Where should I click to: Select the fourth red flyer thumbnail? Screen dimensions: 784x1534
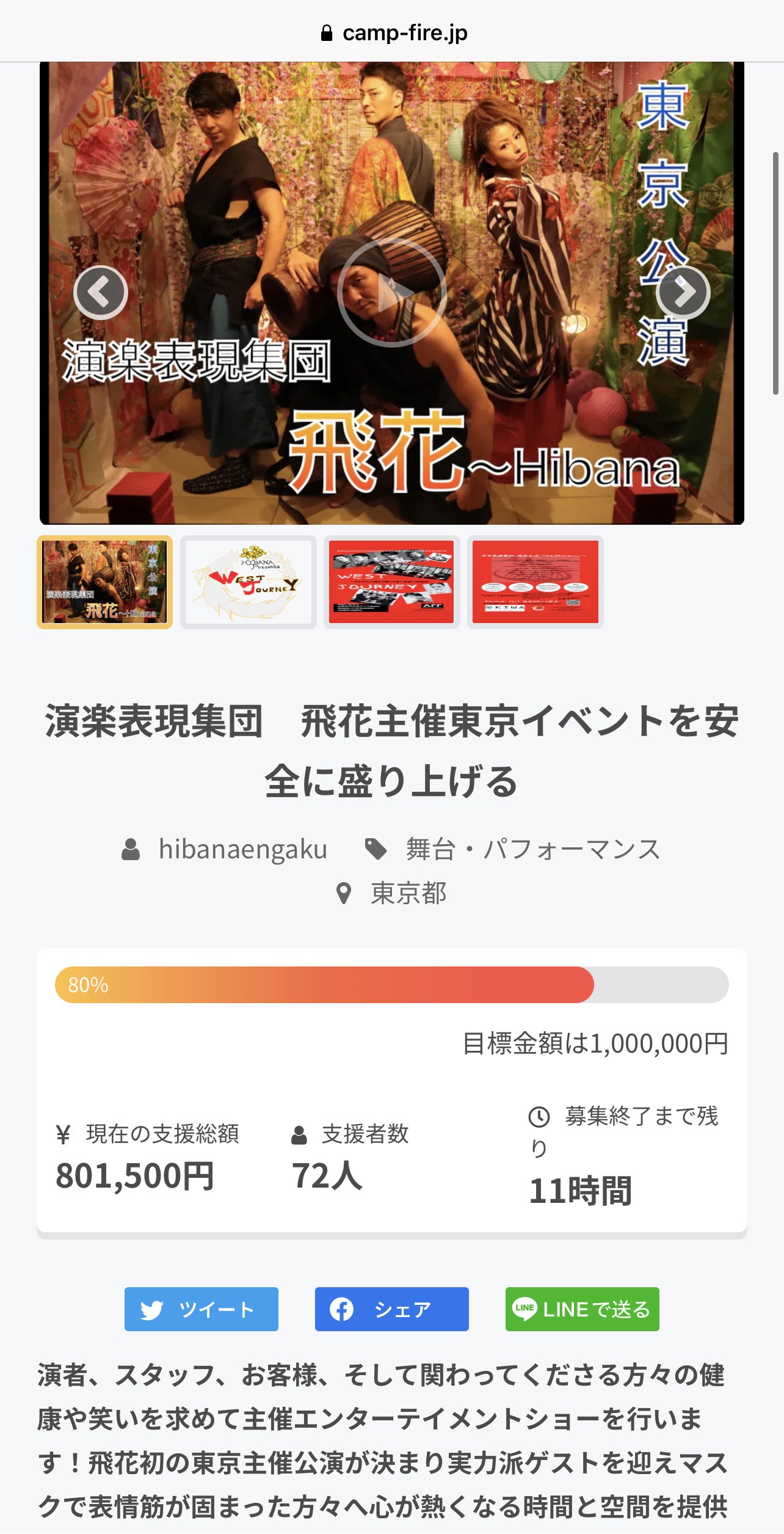coord(535,582)
